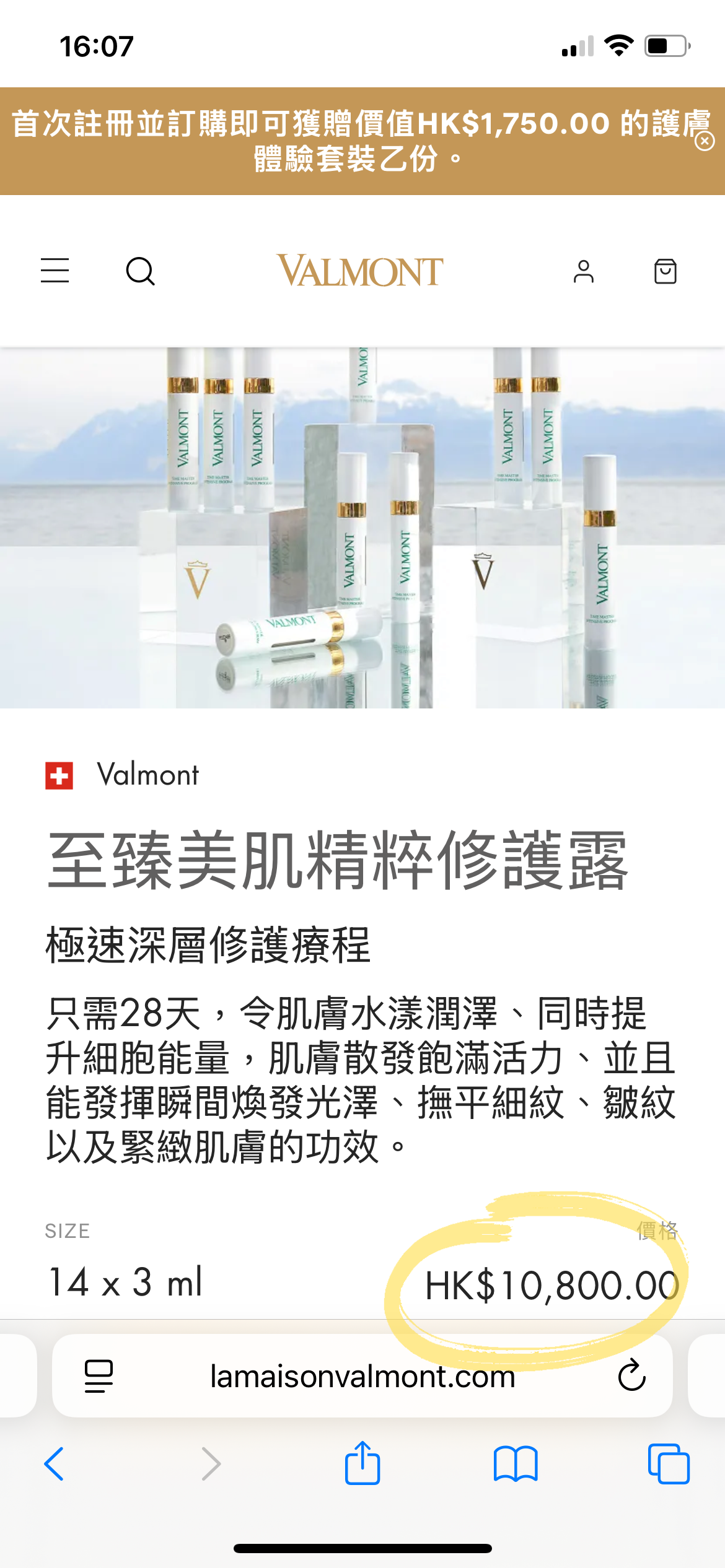Open Safari page settings menu
The height and width of the screenshot is (1568, 725).
(x=99, y=1376)
